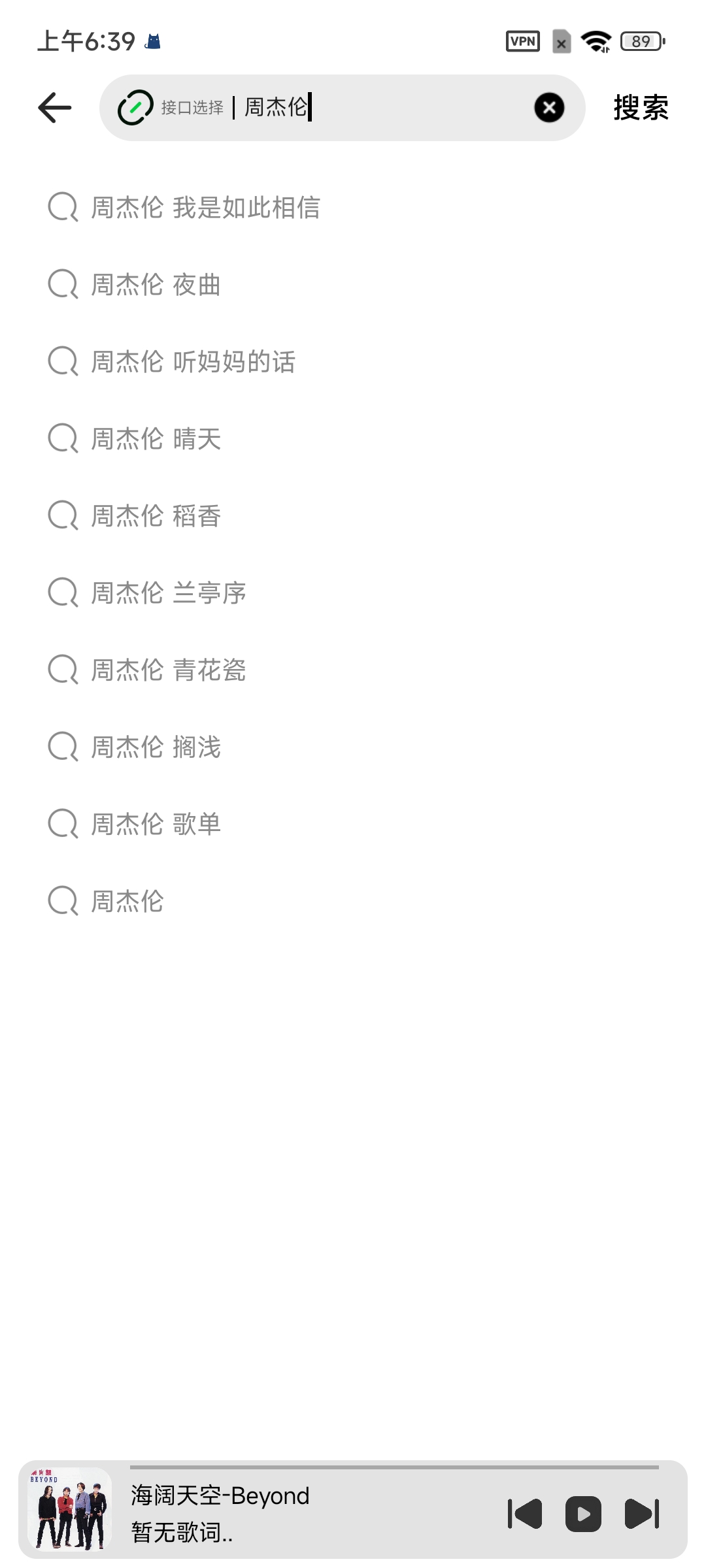
Task: Skip to the next track
Action: tap(642, 1514)
